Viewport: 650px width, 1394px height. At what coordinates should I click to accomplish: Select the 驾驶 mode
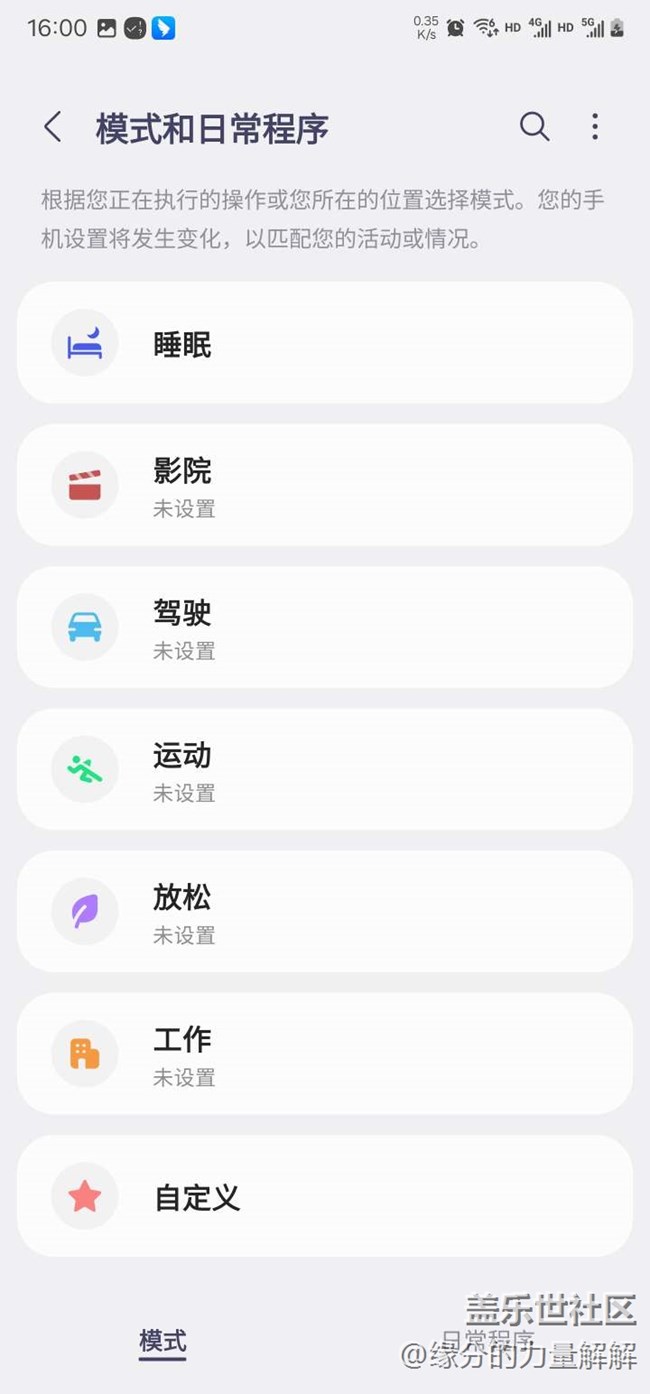click(x=325, y=627)
